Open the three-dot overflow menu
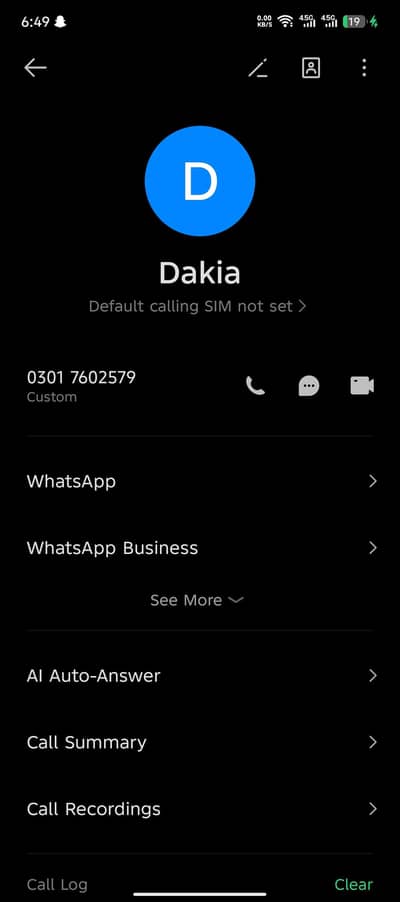This screenshot has height=902, width=400. (364, 68)
